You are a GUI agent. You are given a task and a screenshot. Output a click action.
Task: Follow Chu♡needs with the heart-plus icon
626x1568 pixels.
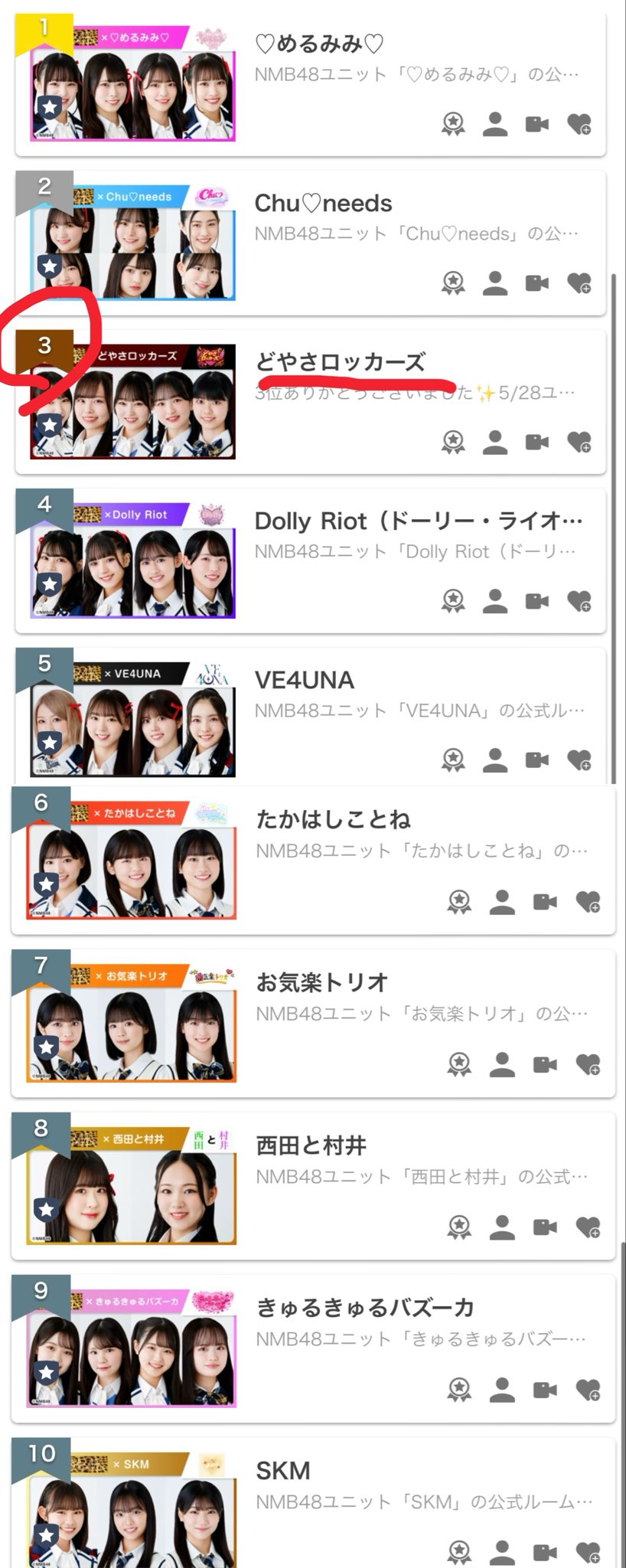579,283
